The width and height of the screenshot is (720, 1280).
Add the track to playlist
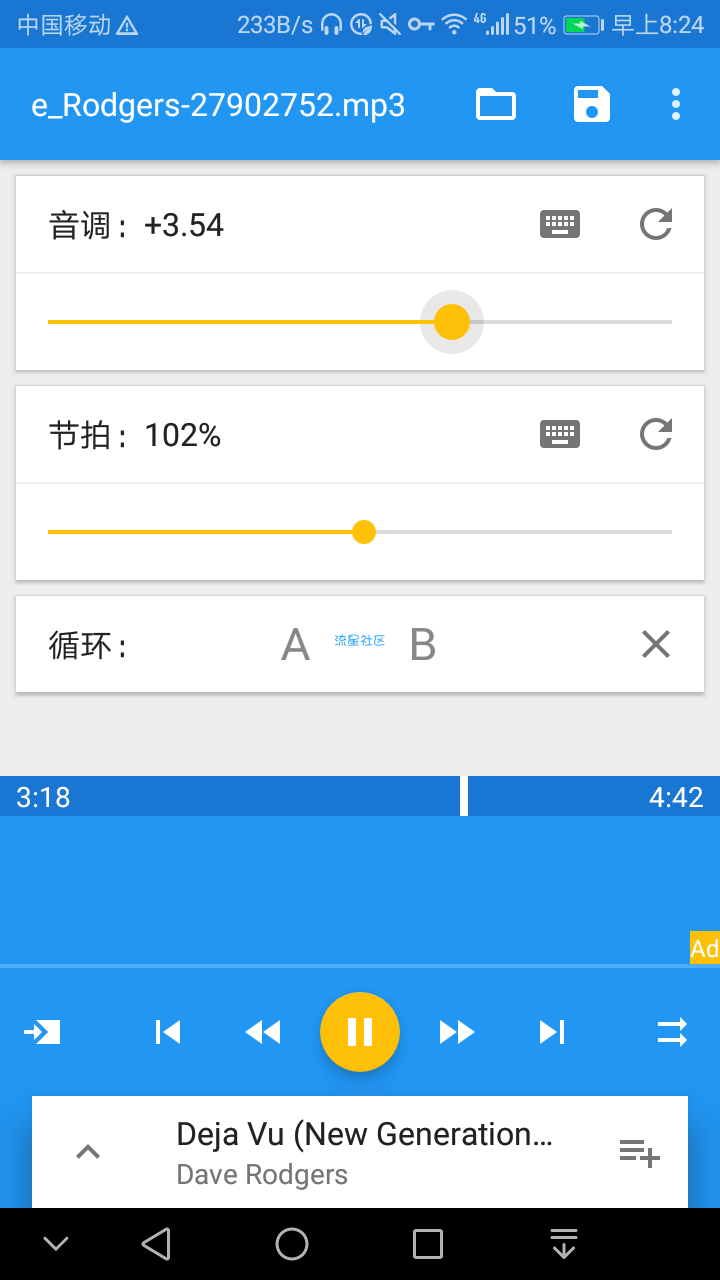click(639, 1153)
